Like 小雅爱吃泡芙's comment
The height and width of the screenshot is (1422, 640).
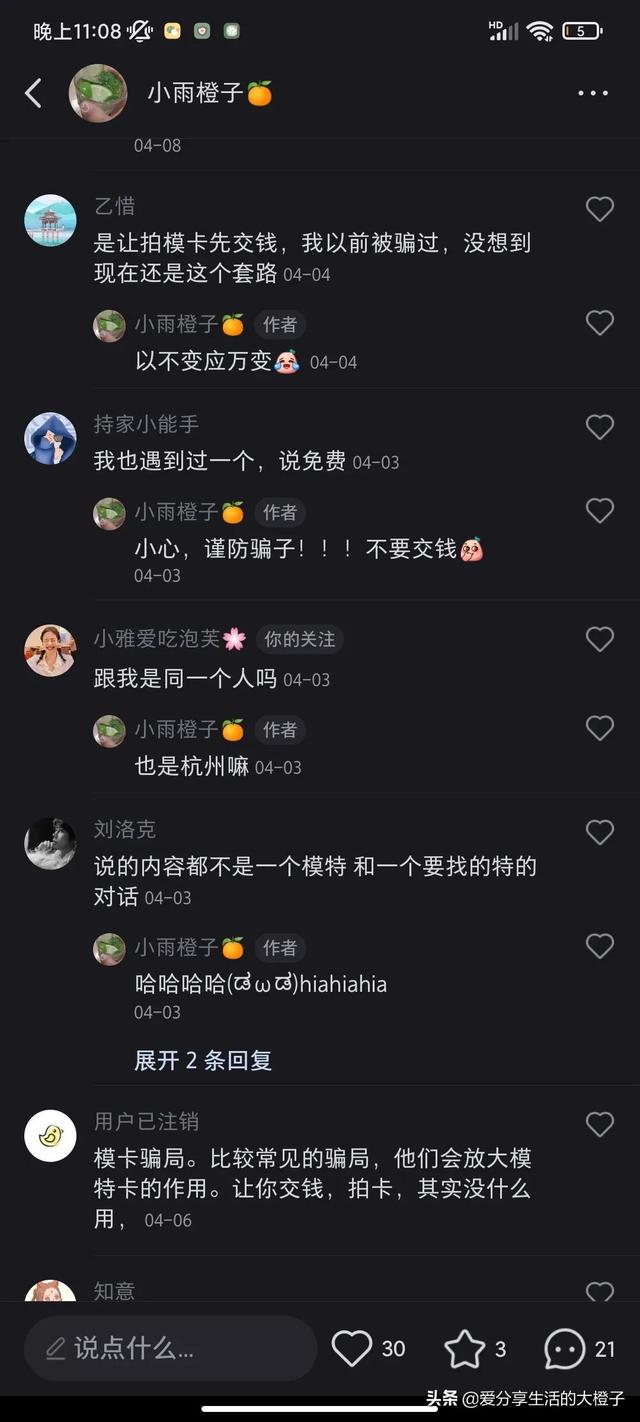[599, 640]
